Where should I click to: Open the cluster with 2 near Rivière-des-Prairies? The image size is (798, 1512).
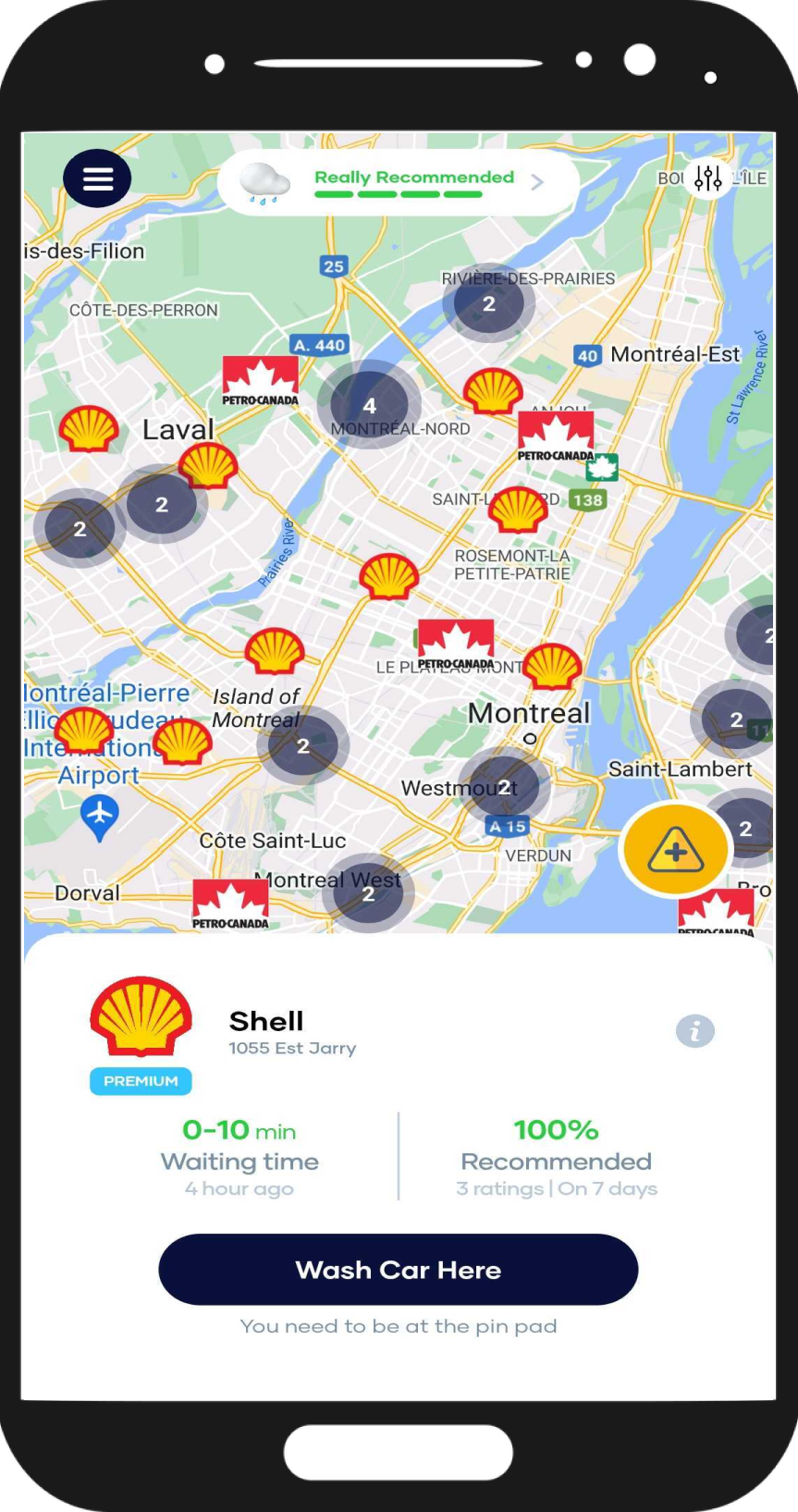489,302
